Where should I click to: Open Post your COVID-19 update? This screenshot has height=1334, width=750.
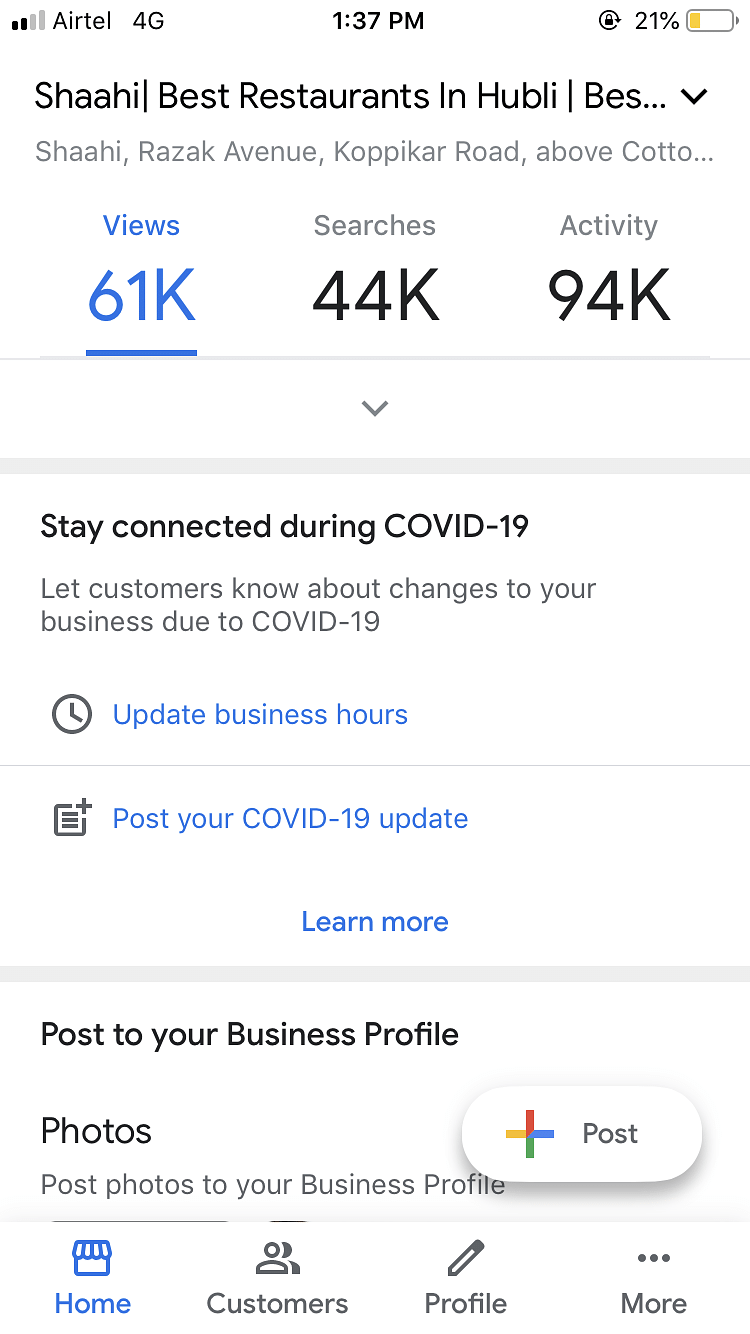290,819
